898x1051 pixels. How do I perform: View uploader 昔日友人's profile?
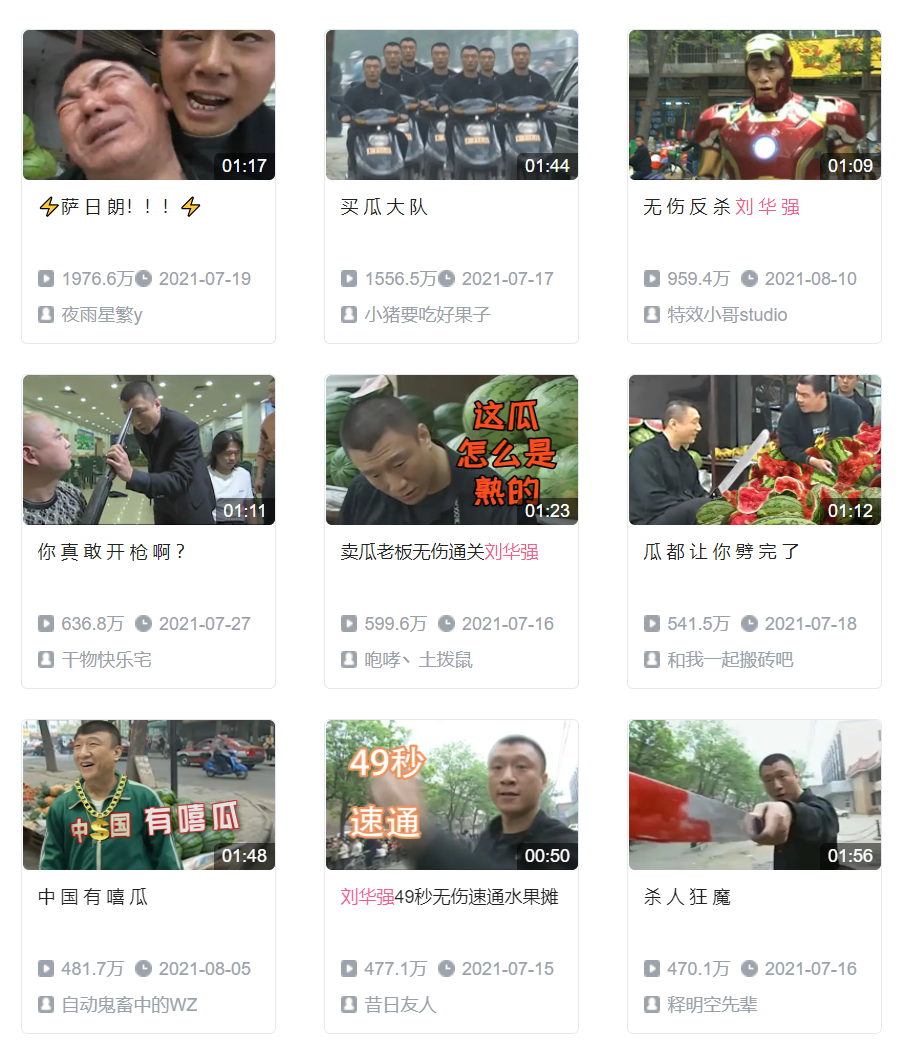pos(400,1005)
